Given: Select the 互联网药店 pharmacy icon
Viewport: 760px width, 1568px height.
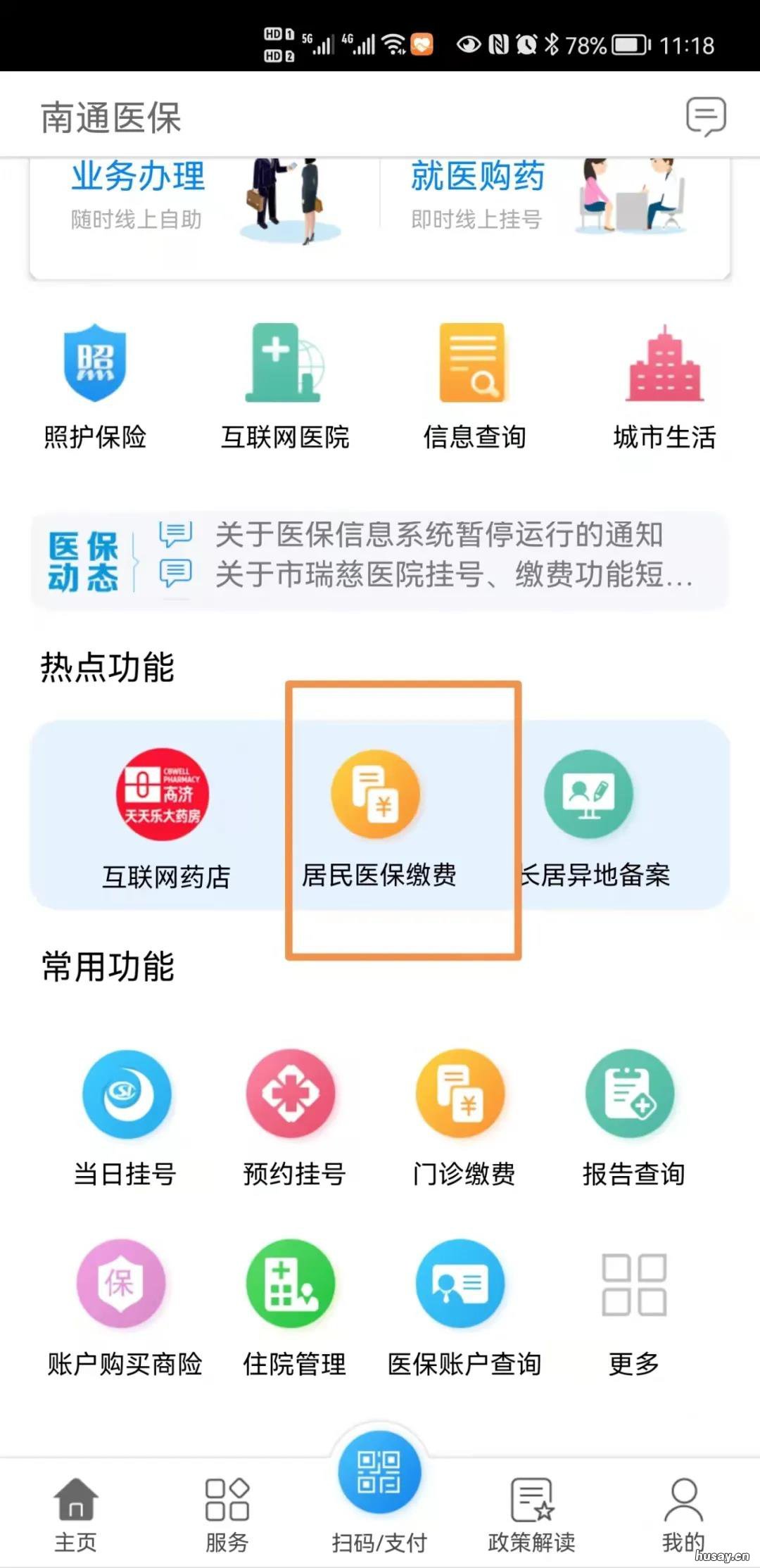Looking at the screenshot, I should coord(163,793).
